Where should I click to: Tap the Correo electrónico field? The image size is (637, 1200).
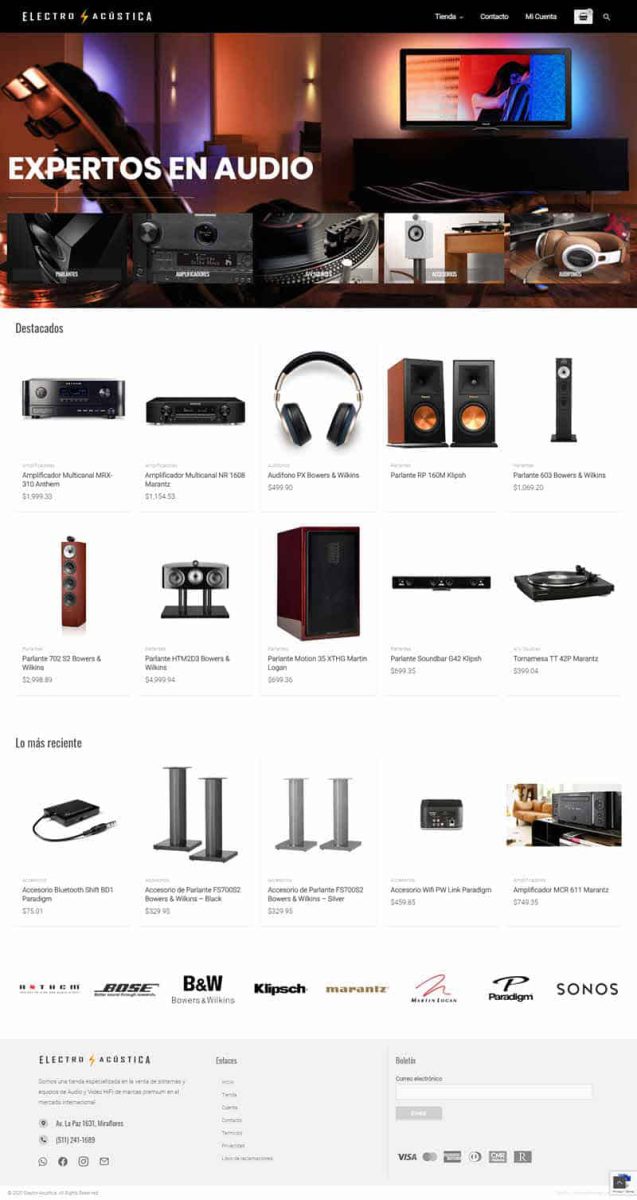pyautogui.click(x=494, y=1092)
